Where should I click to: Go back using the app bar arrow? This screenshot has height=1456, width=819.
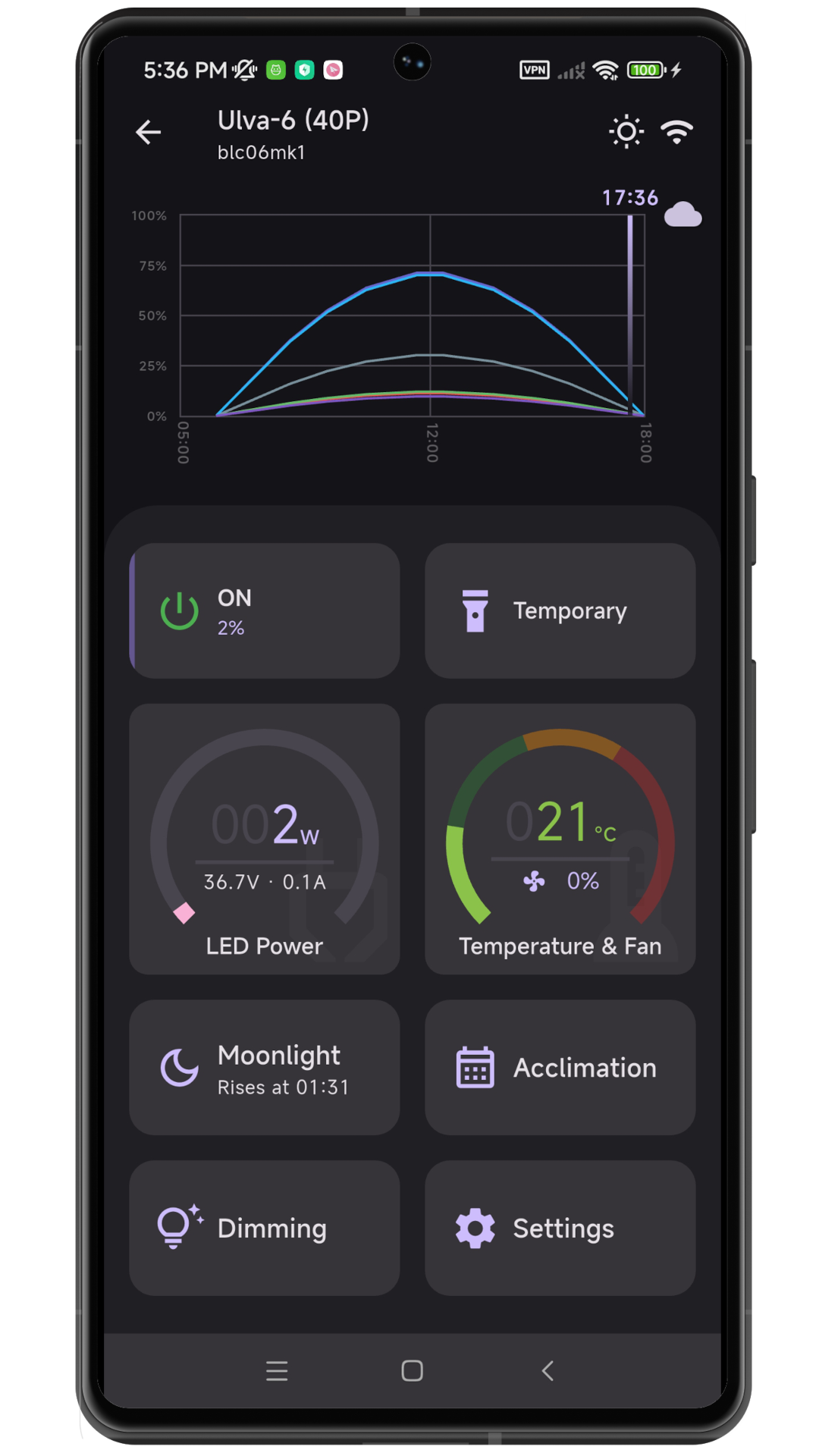[149, 133]
